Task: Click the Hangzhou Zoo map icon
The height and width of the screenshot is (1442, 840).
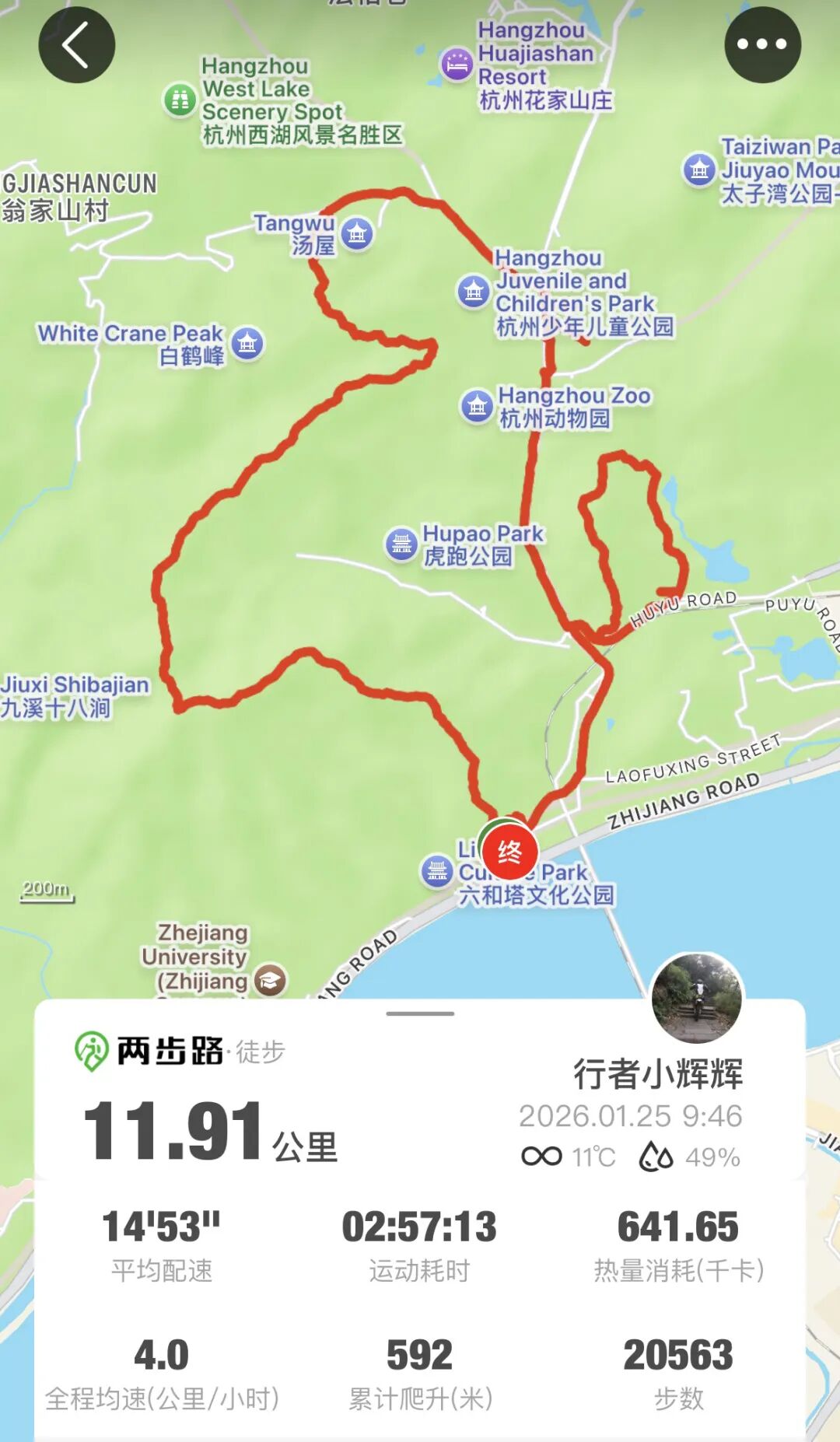Action: (478, 404)
